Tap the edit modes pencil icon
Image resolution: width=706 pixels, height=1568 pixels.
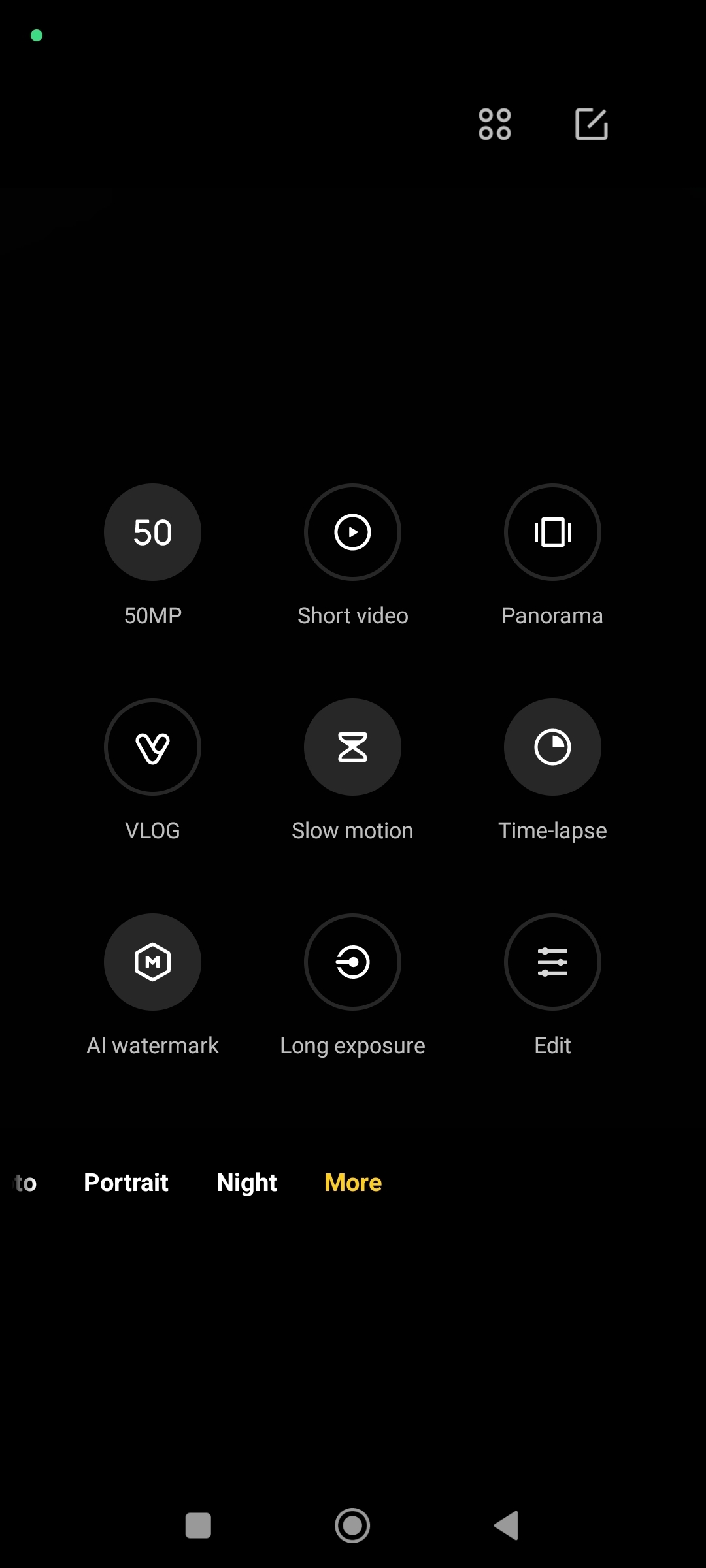click(592, 124)
